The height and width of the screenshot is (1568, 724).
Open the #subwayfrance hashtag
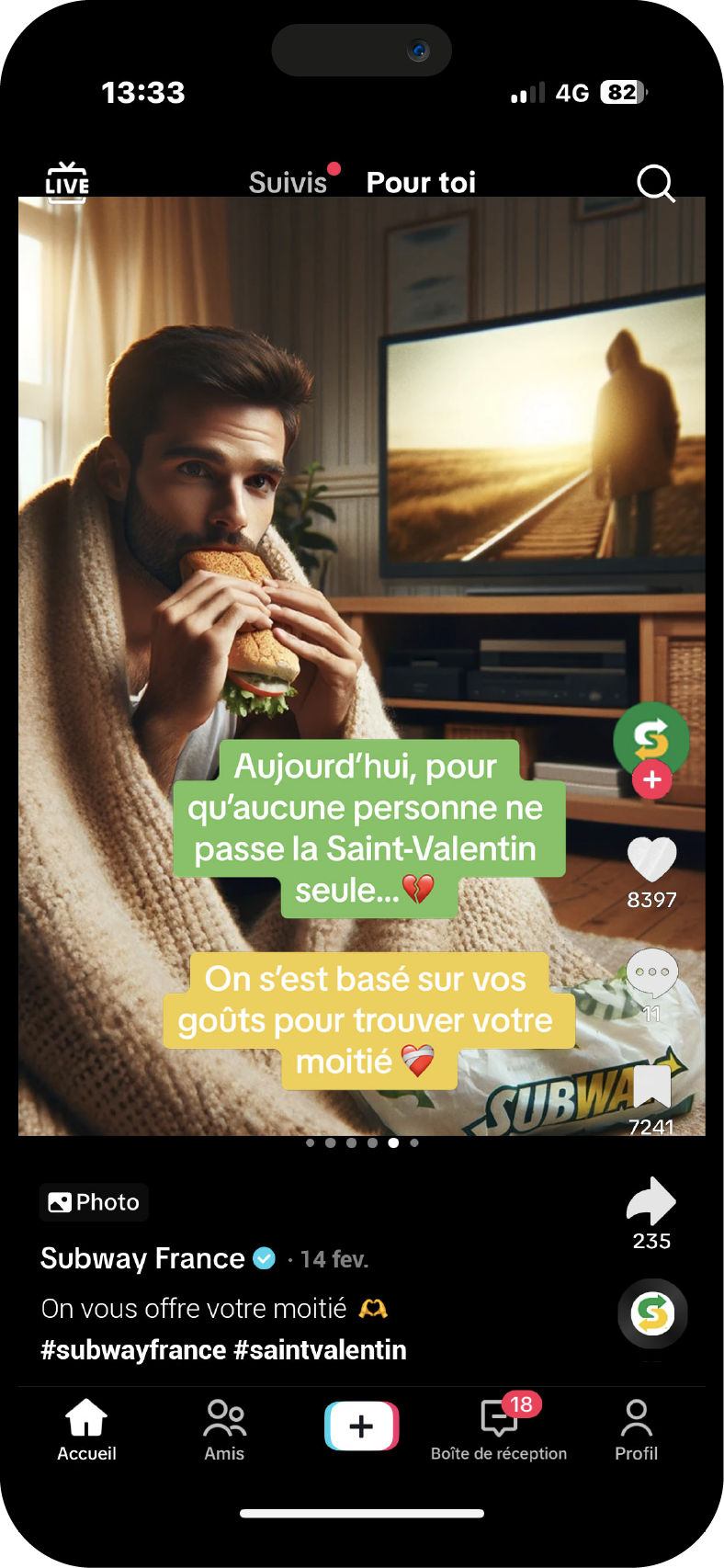pyautogui.click(x=133, y=1350)
